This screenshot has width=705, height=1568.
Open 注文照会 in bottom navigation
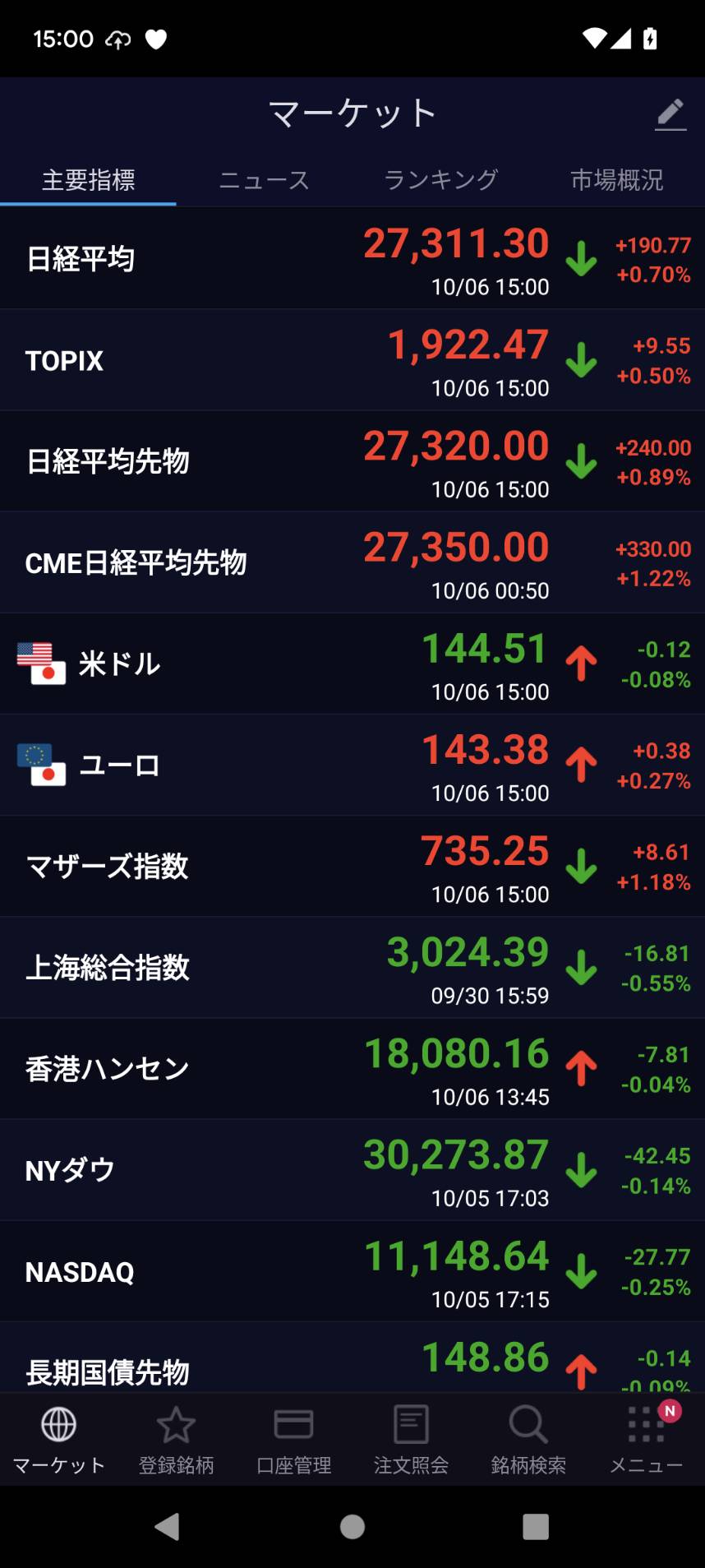click(411, 1439)
